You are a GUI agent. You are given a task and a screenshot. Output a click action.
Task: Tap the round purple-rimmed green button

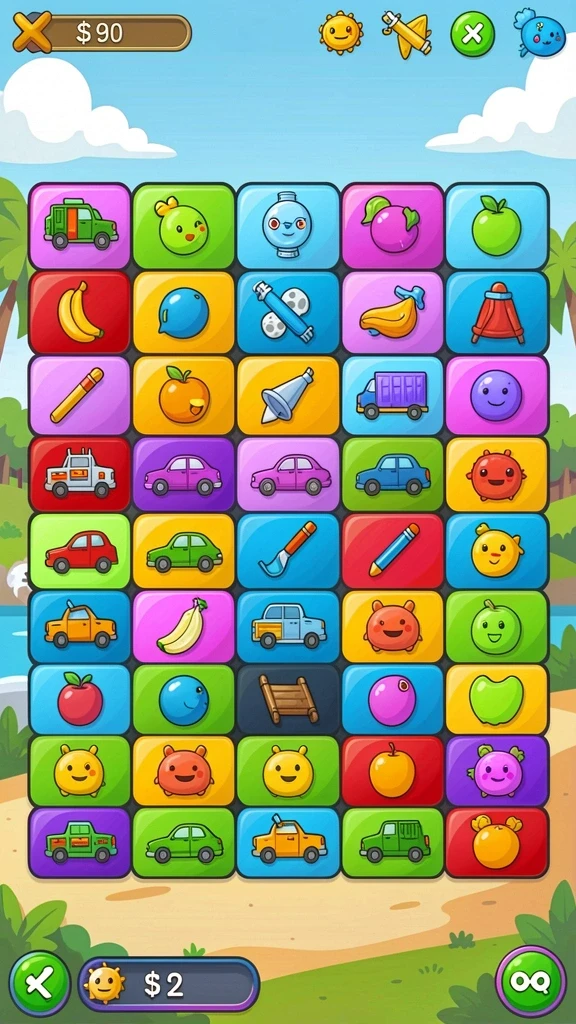coord(531,981)
